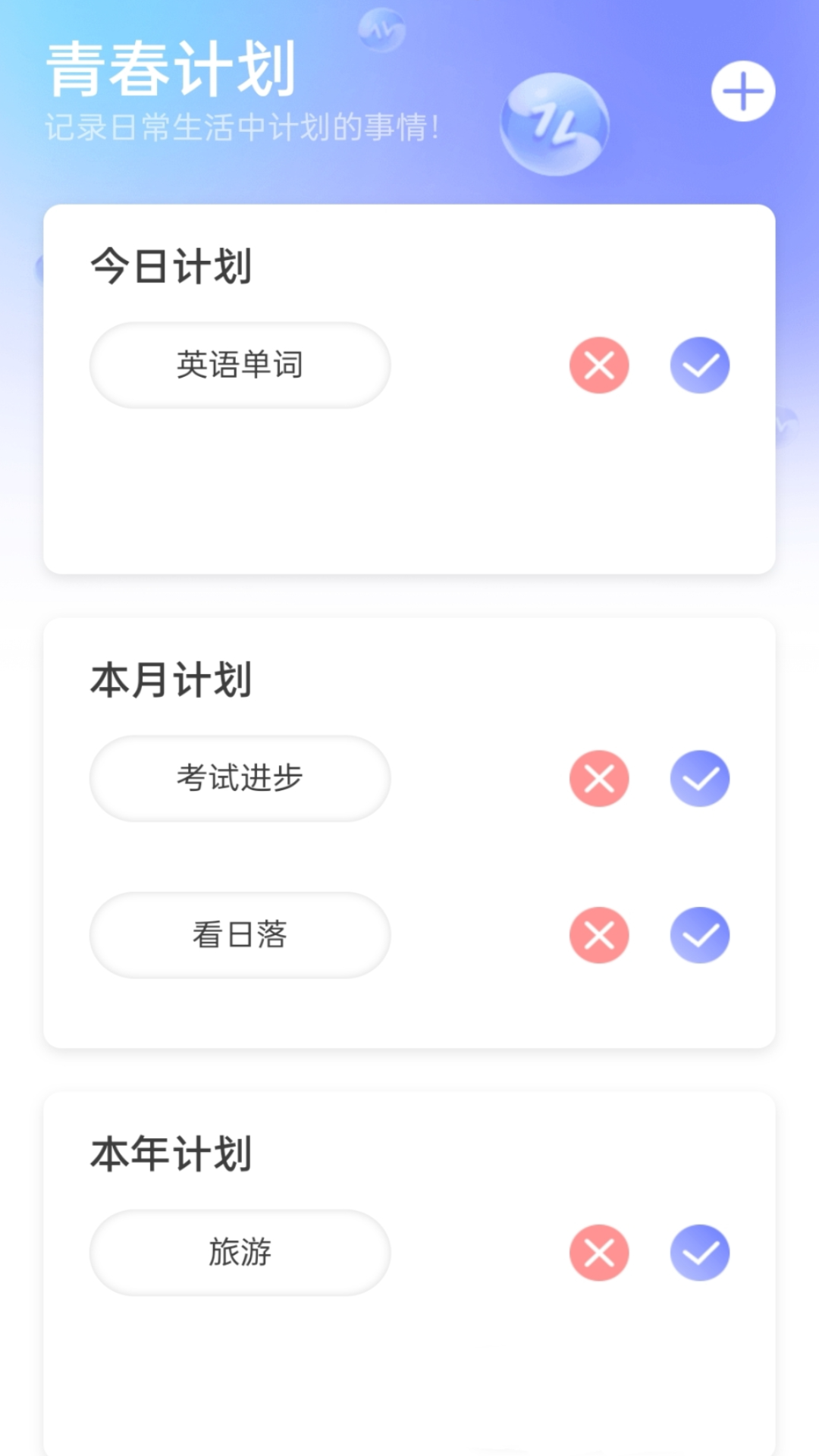Remove the 旅游 plan
This screenshot has height=1456, width=819.
599,1253
